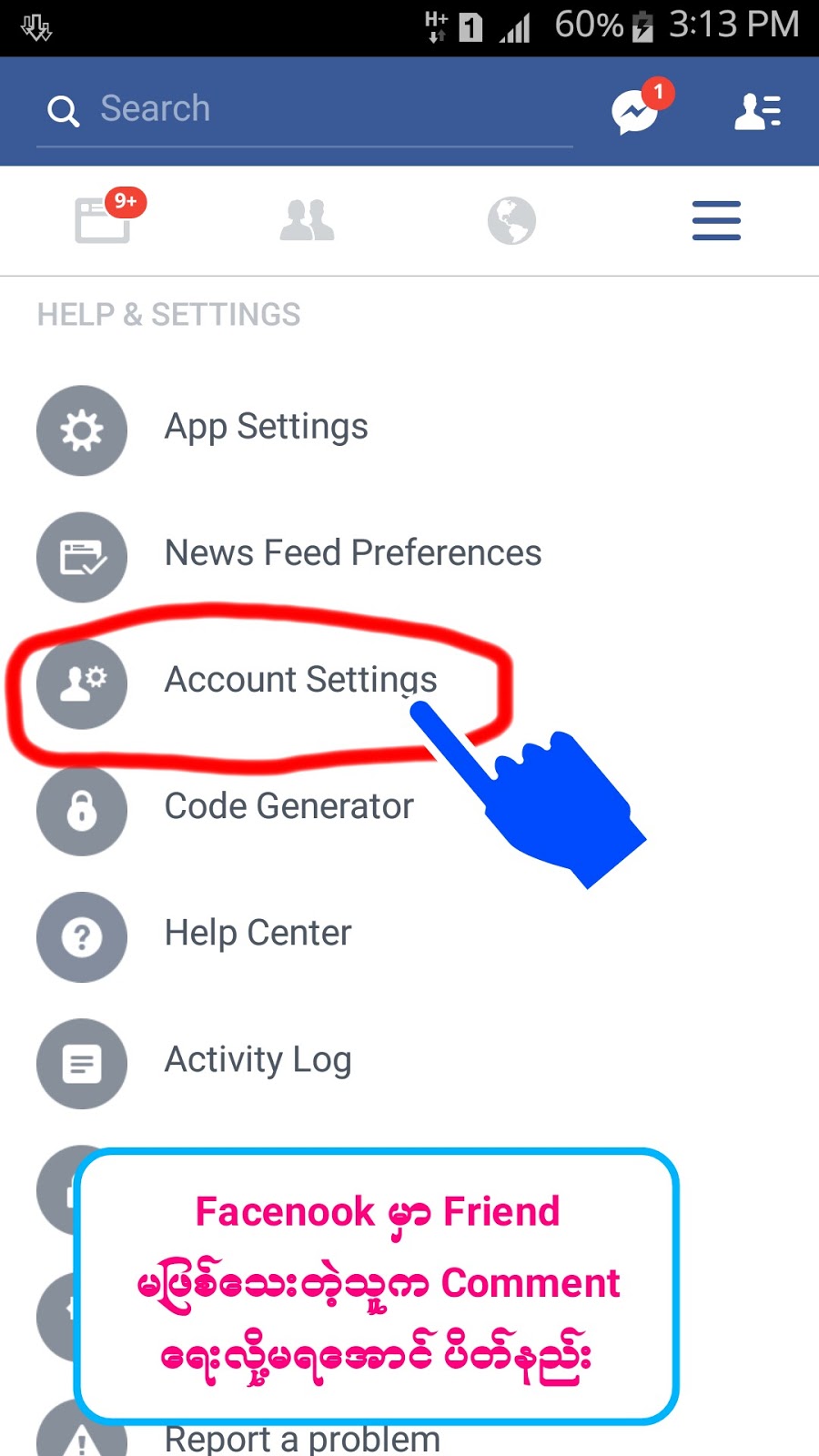Open Account Settings
This screenshot has width=819, height=1456.
tap(300, 681)
